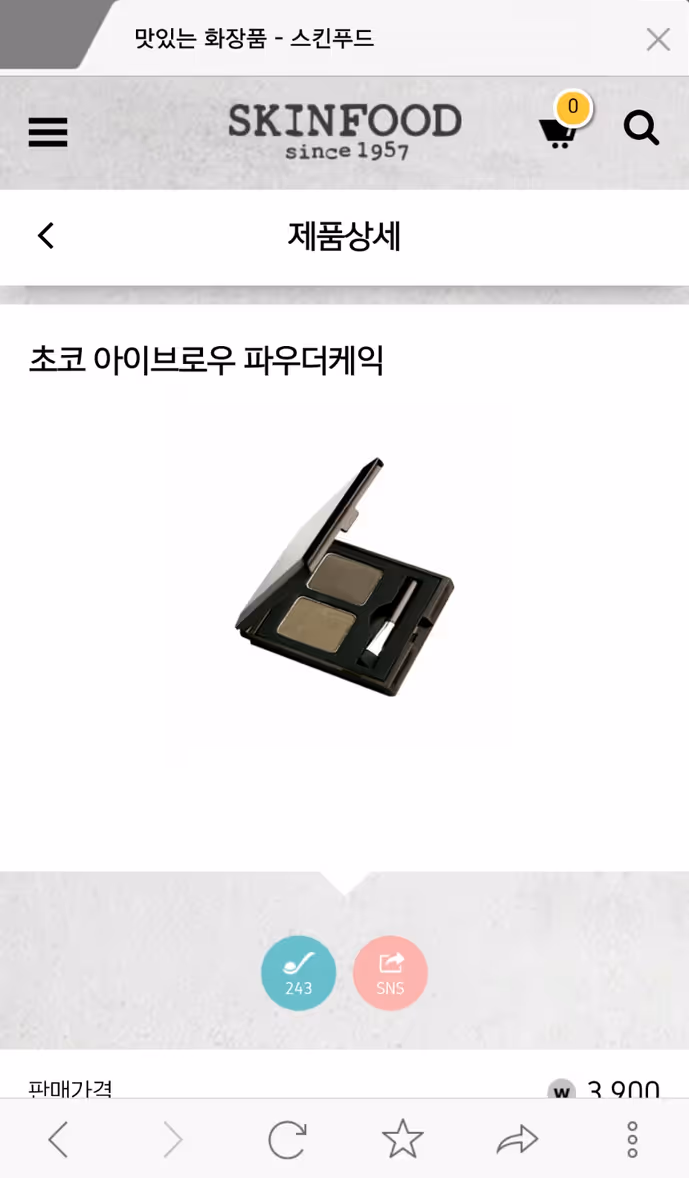Share this page using the arrow icon
This screenshot has width=689, height=1178.
518,1140
